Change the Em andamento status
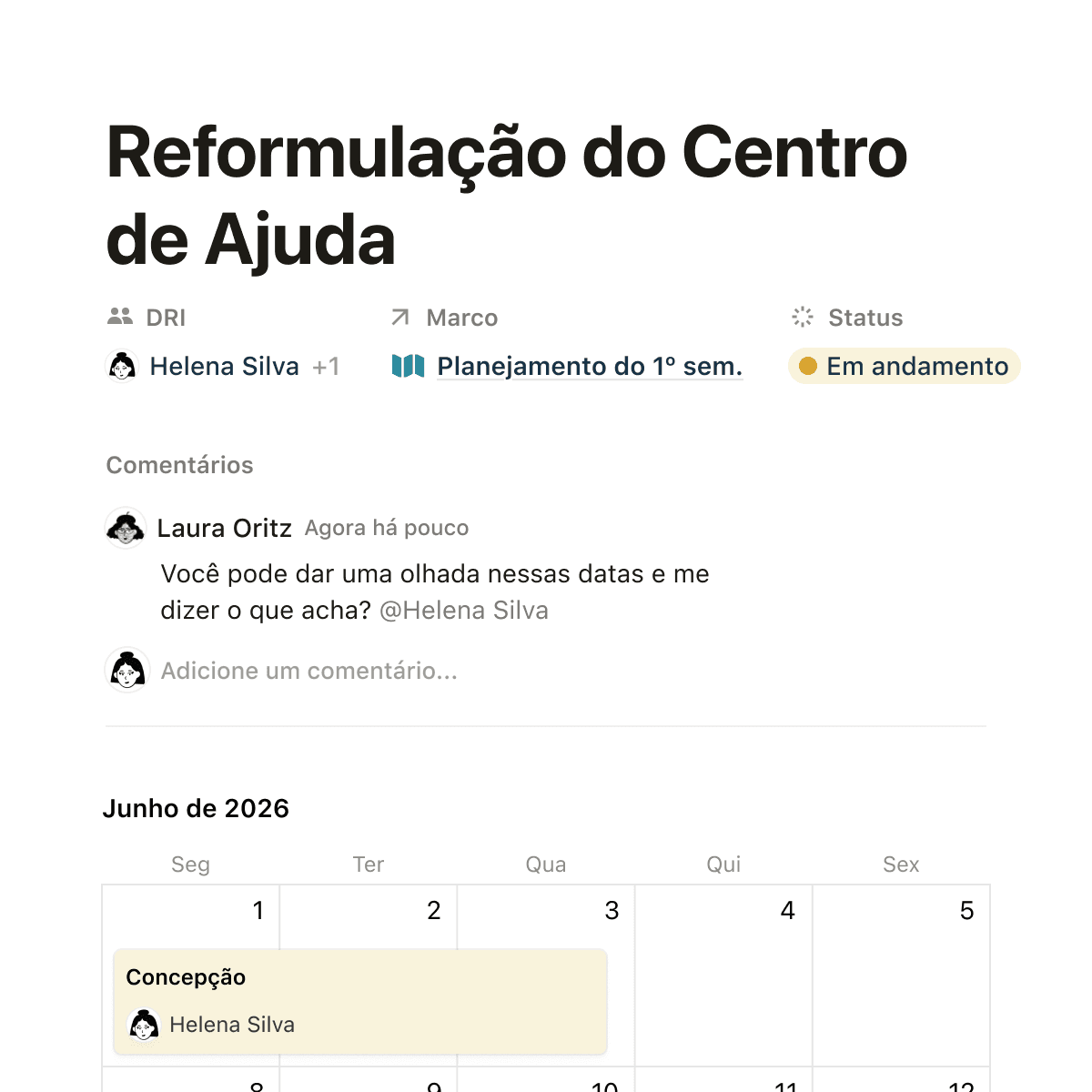 click(904, 366)
